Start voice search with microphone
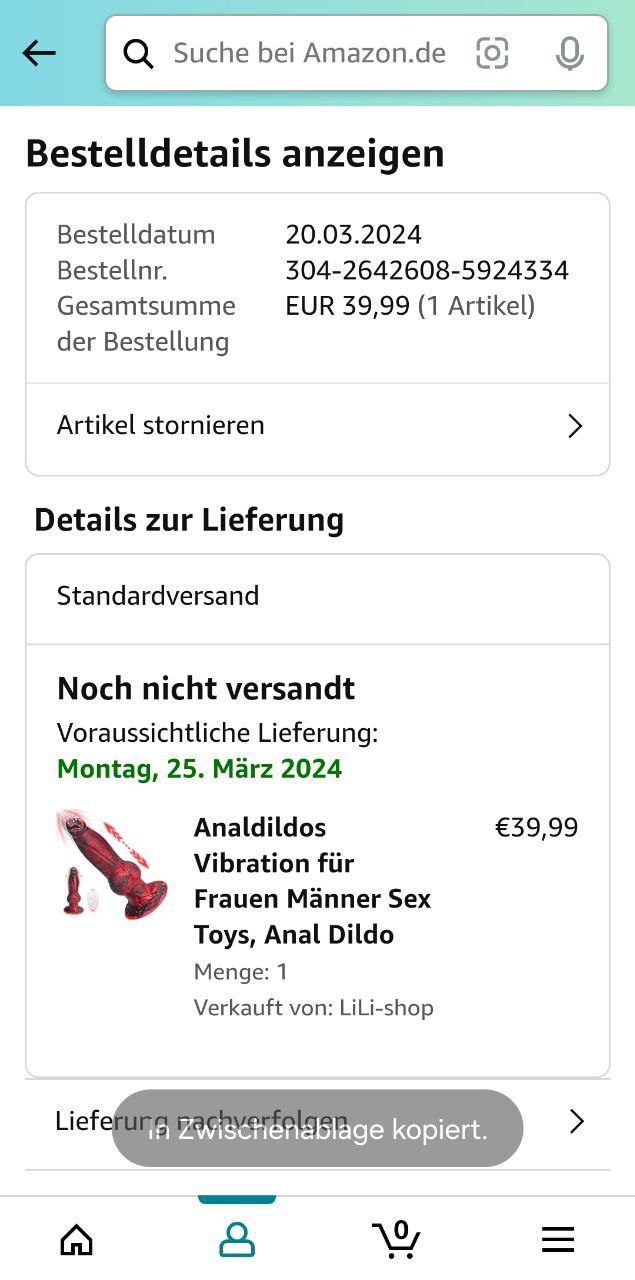The image size is (635, 1280). (570, 53)
